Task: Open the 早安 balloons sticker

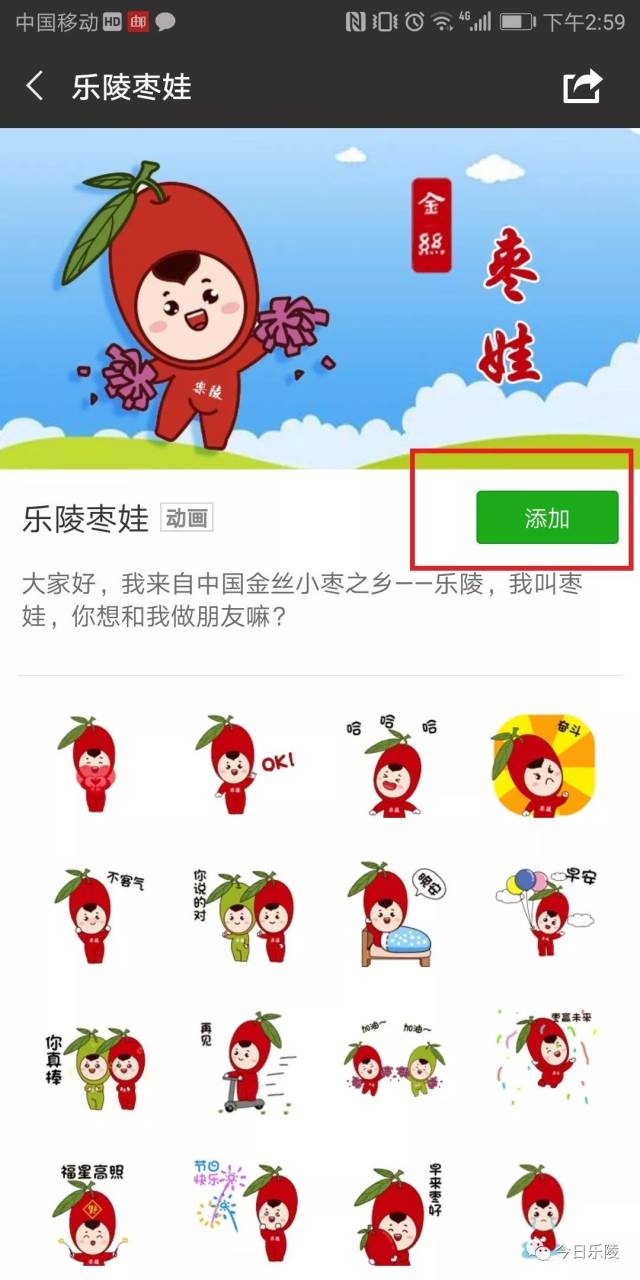Action: coord(543,915)
